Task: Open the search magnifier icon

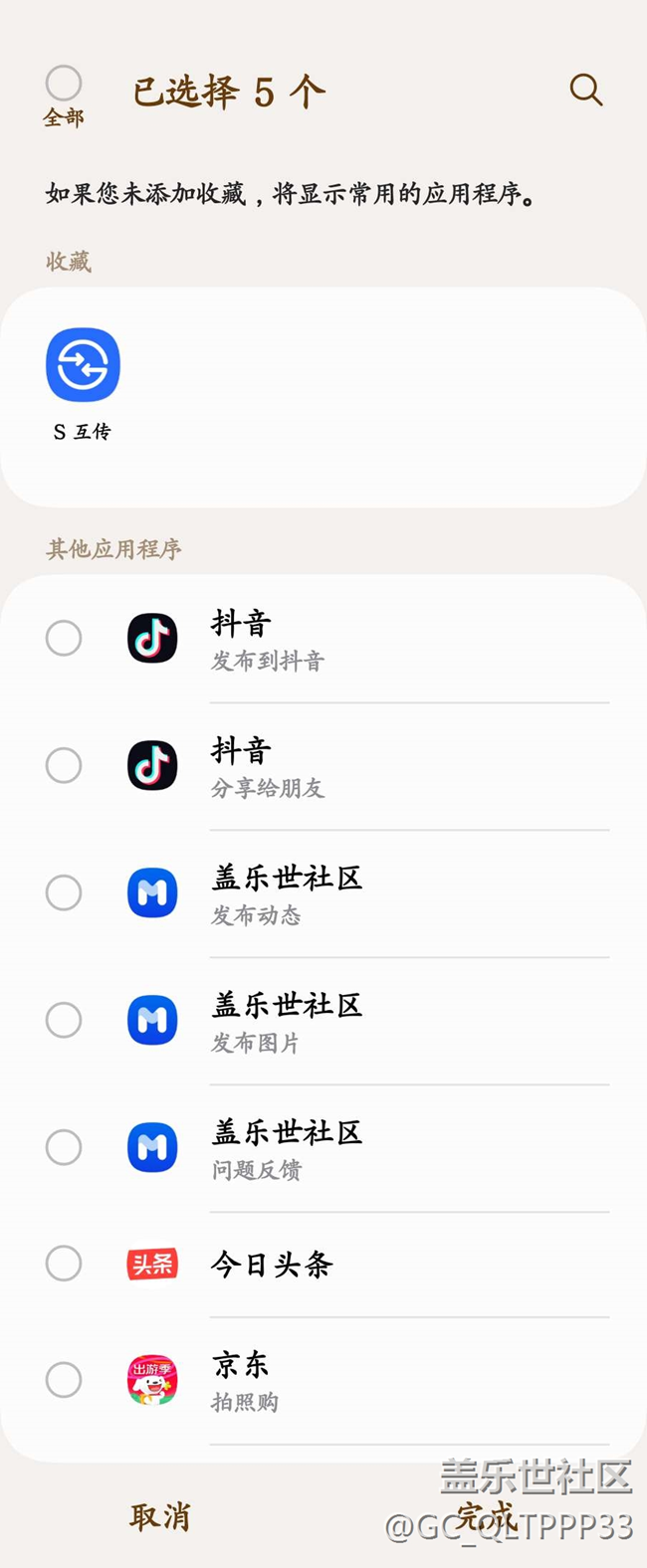Action: (585, 91)
